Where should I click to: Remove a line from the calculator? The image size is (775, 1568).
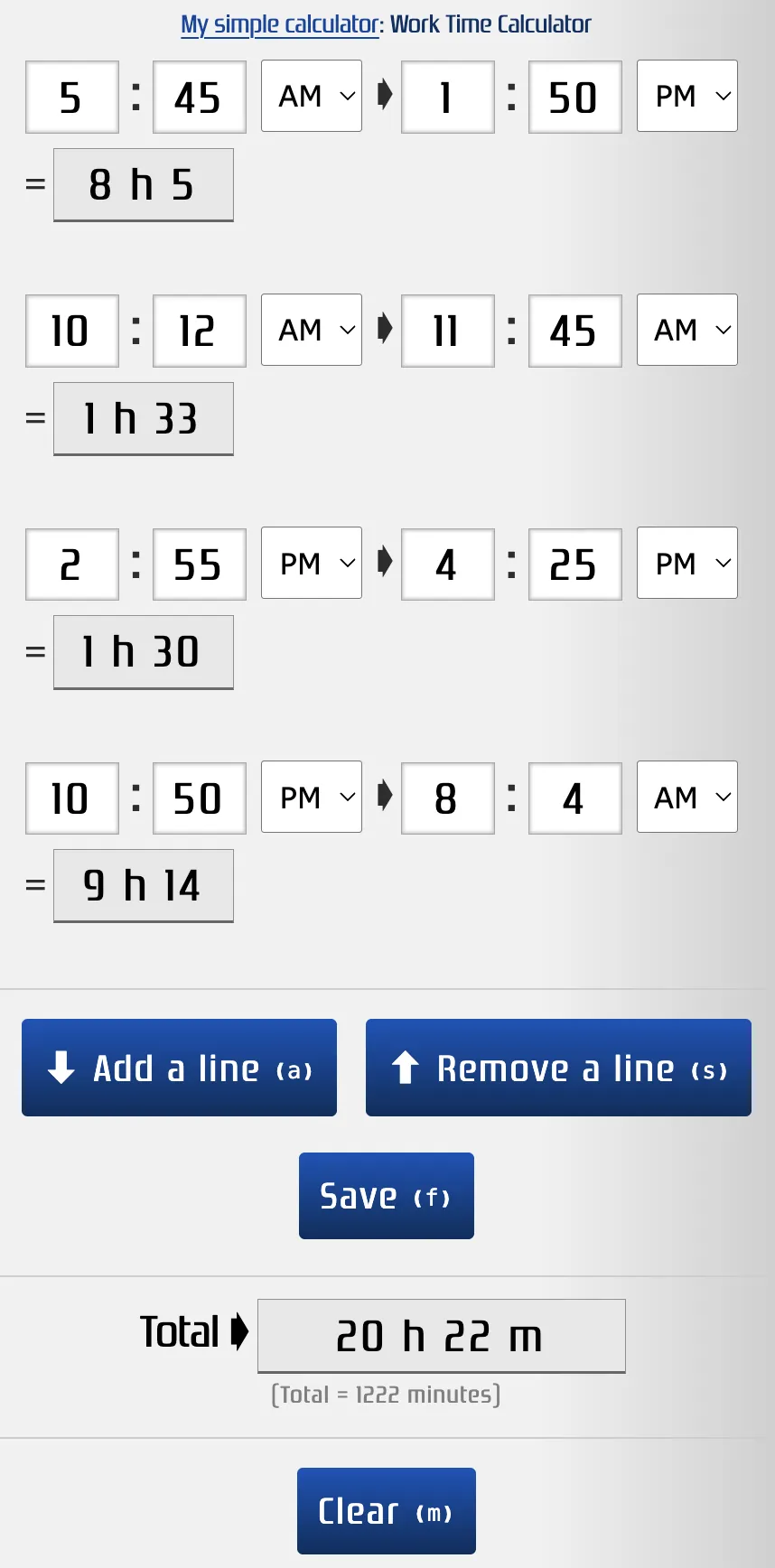click(558, 1068)
